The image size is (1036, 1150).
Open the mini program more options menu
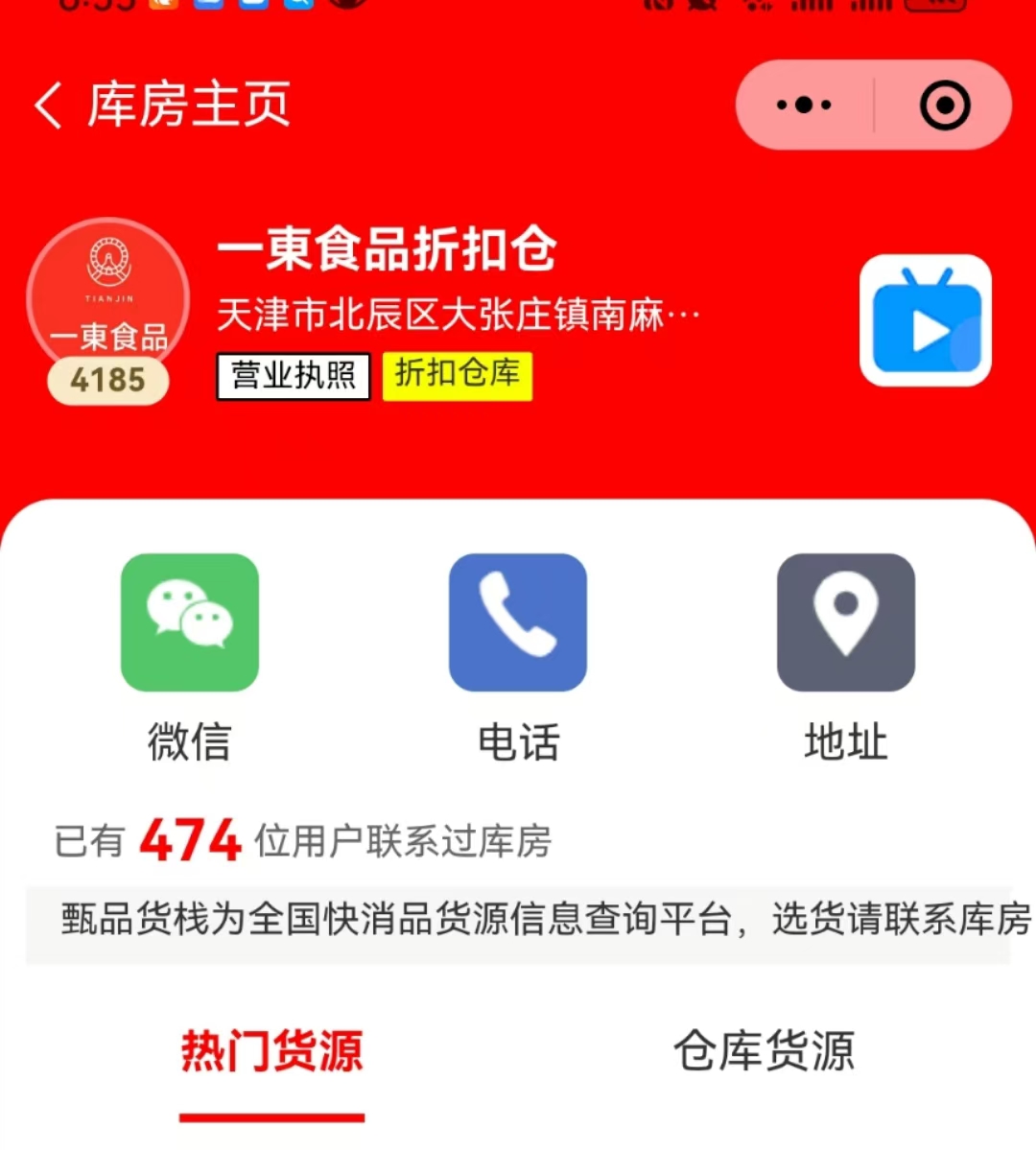804,106
